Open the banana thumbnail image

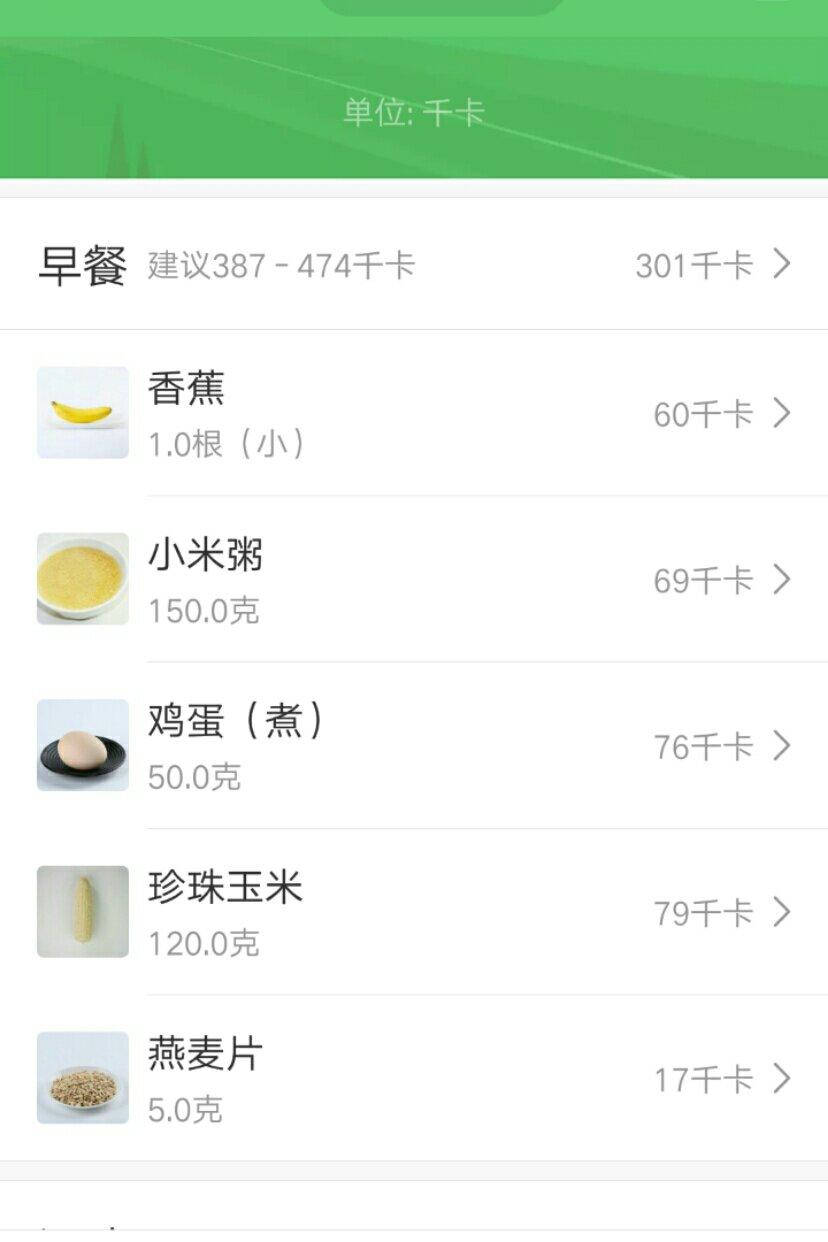point(81,412)
